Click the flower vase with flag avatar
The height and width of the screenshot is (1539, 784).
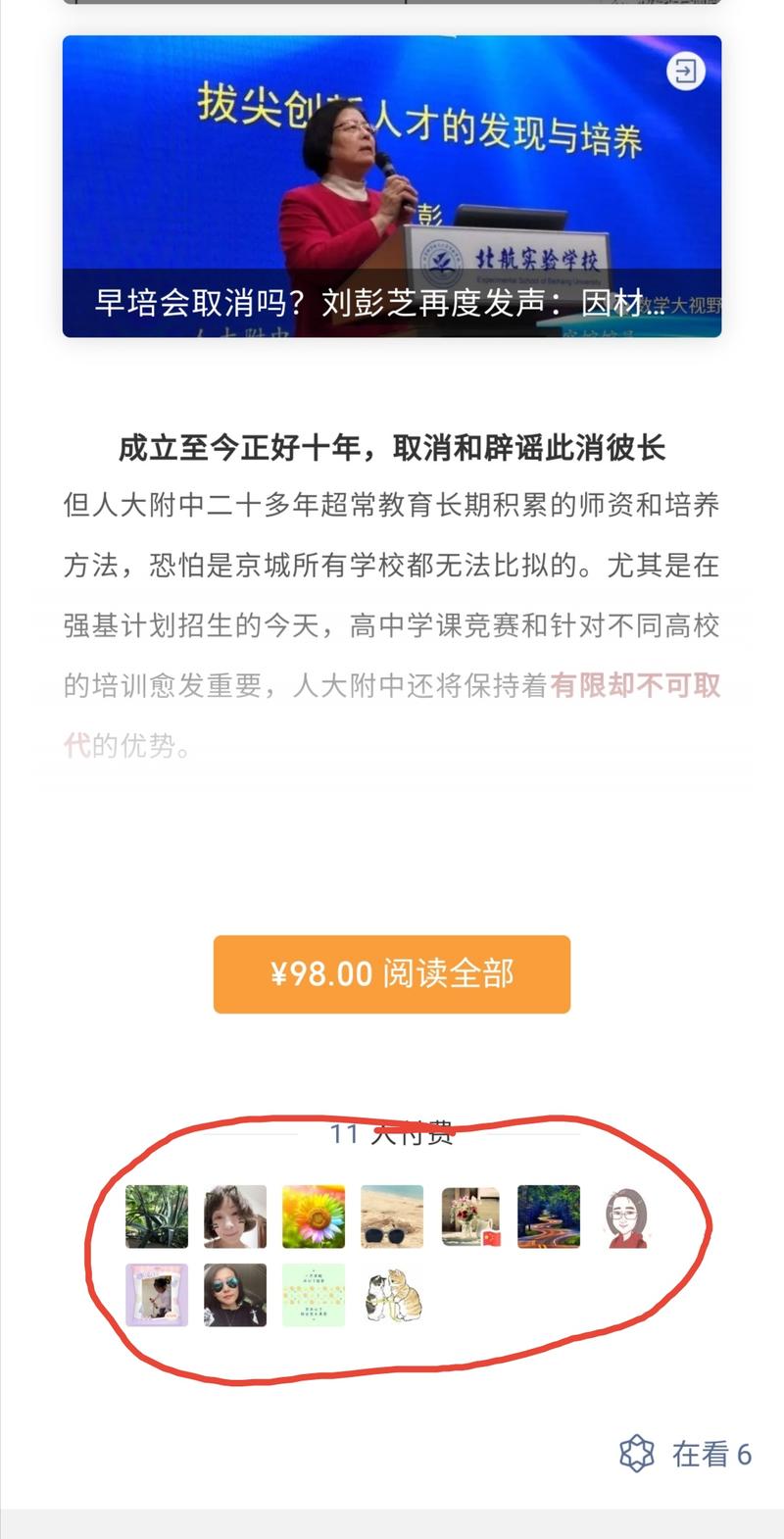click(x=469, y=1216)
